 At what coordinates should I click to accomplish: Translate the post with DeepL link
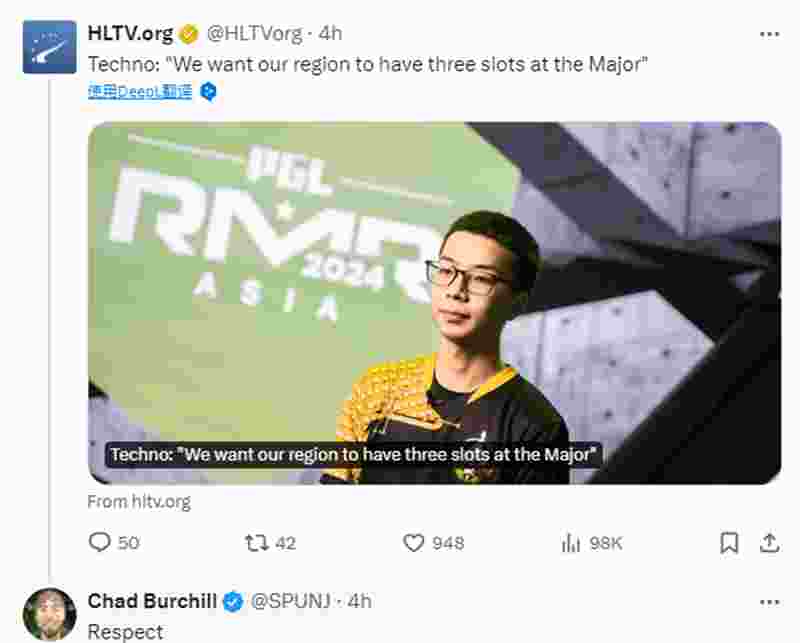[141, 91]
